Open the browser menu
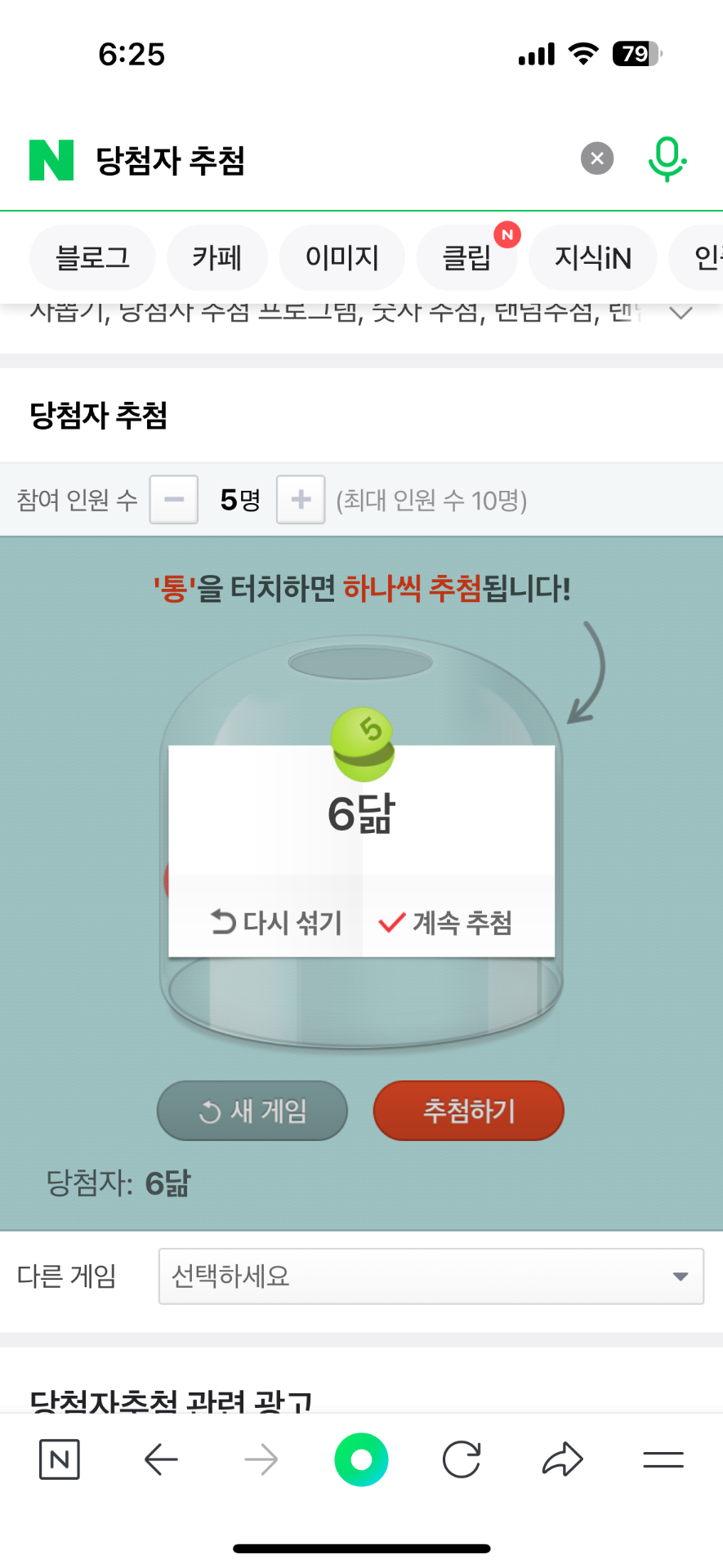This screenshot has width=723, height=1568. (663, 1459)
